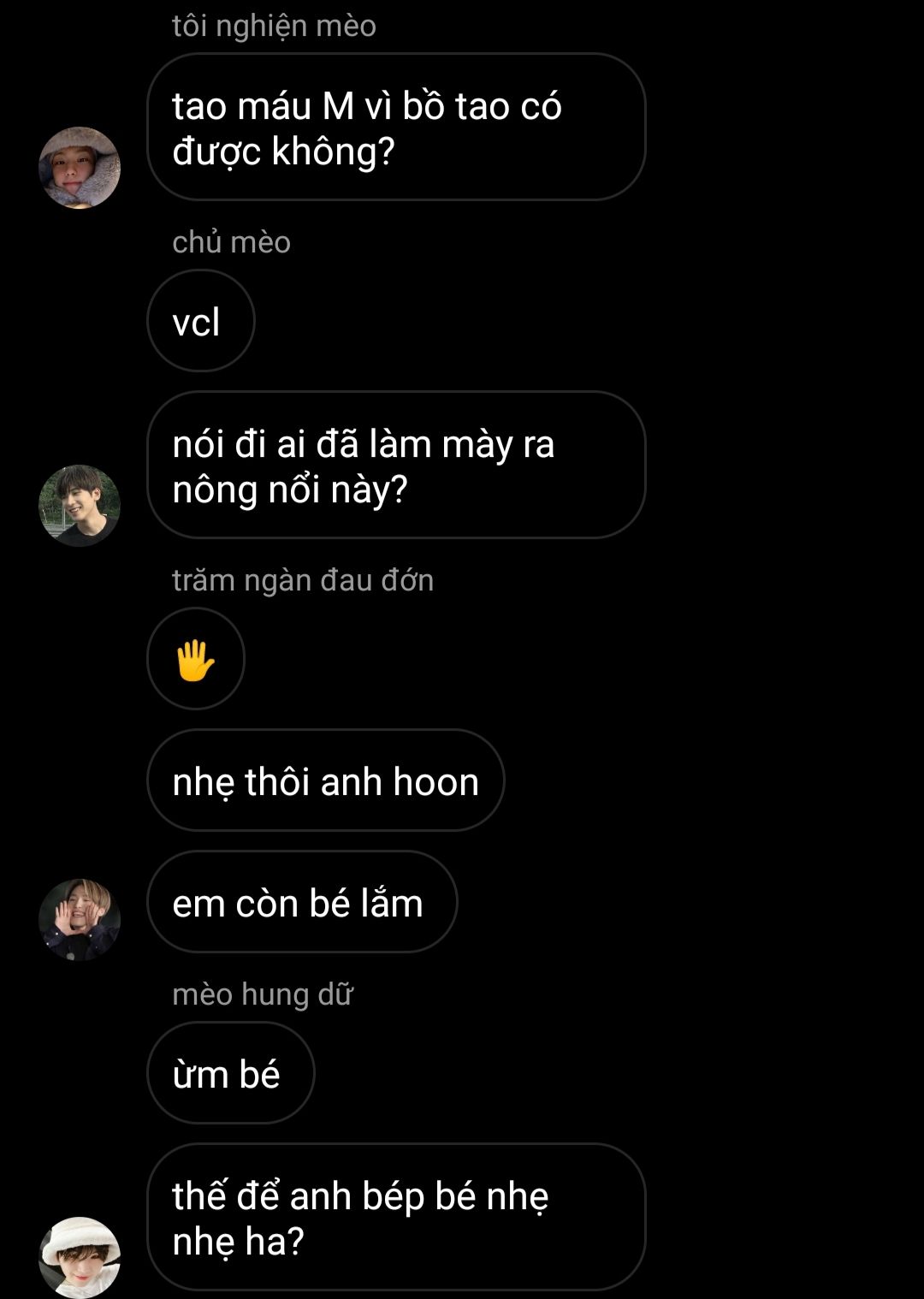924x1299 pixels.
Task: Open avatar beside "tao máu M" message
Action: click(80, 168)
